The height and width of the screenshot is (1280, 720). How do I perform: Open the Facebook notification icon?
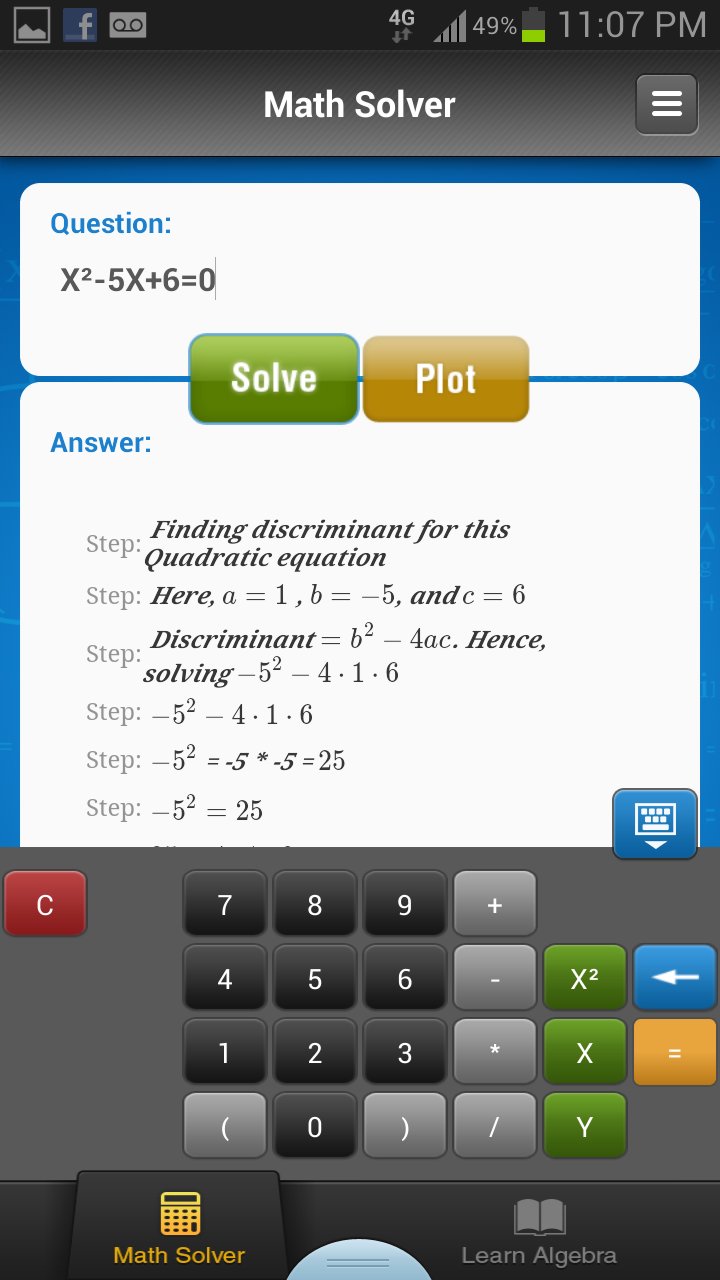pyautogui.click(x=81, y=25)
